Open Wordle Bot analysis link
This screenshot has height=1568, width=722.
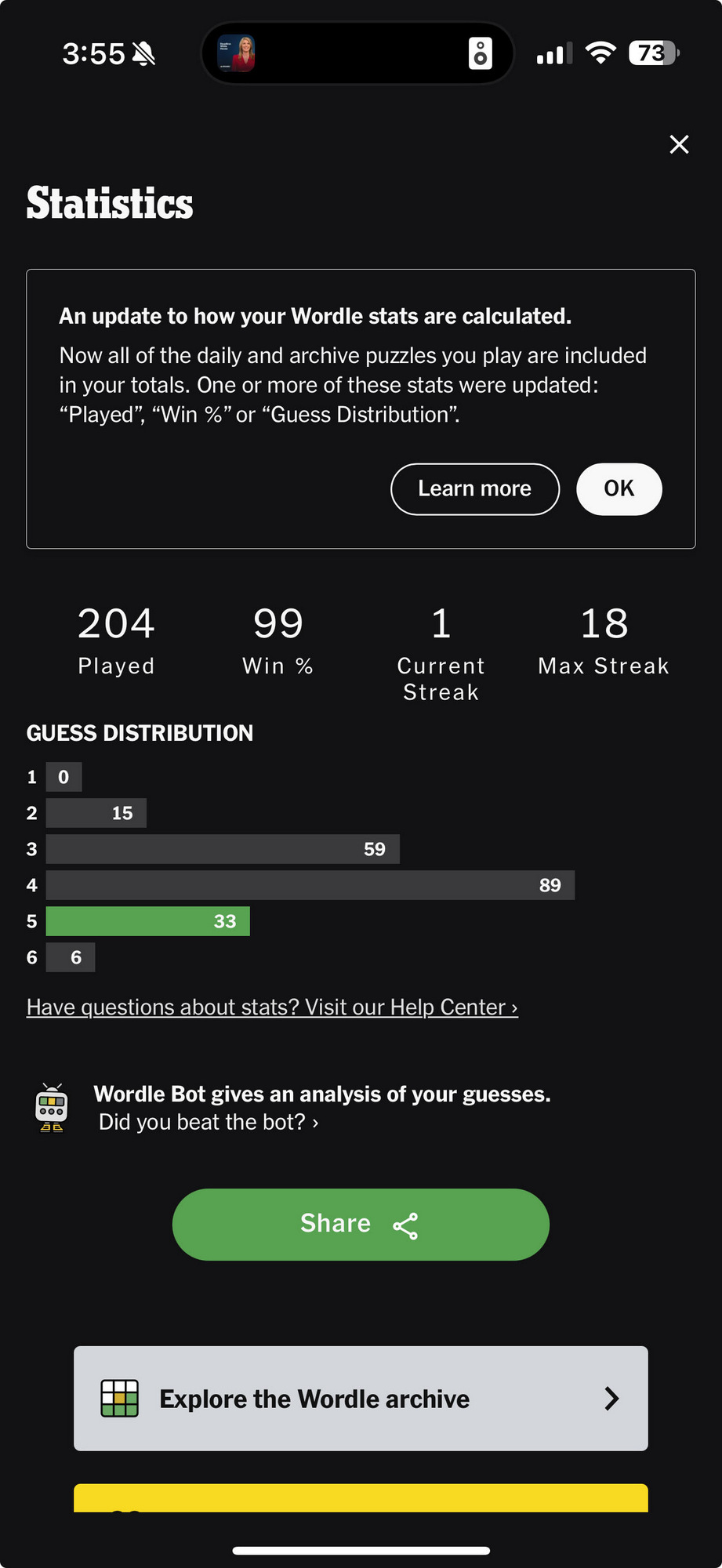tap(209, 1122)
